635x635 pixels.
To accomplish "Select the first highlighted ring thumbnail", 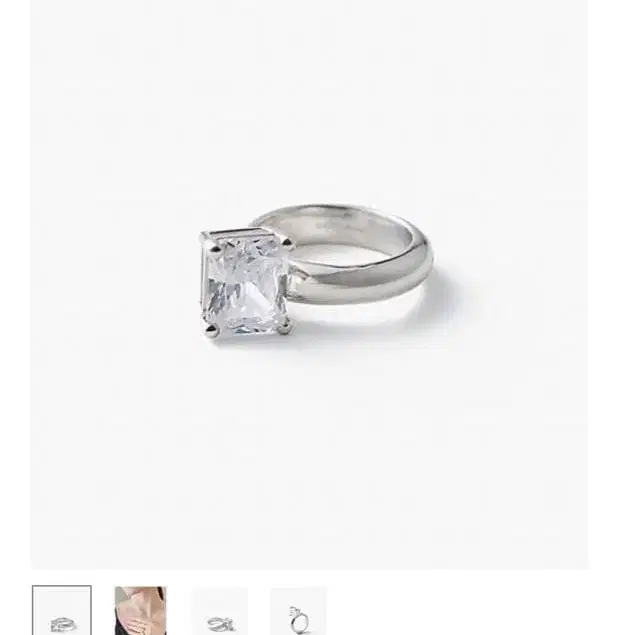I will [62, 610].
